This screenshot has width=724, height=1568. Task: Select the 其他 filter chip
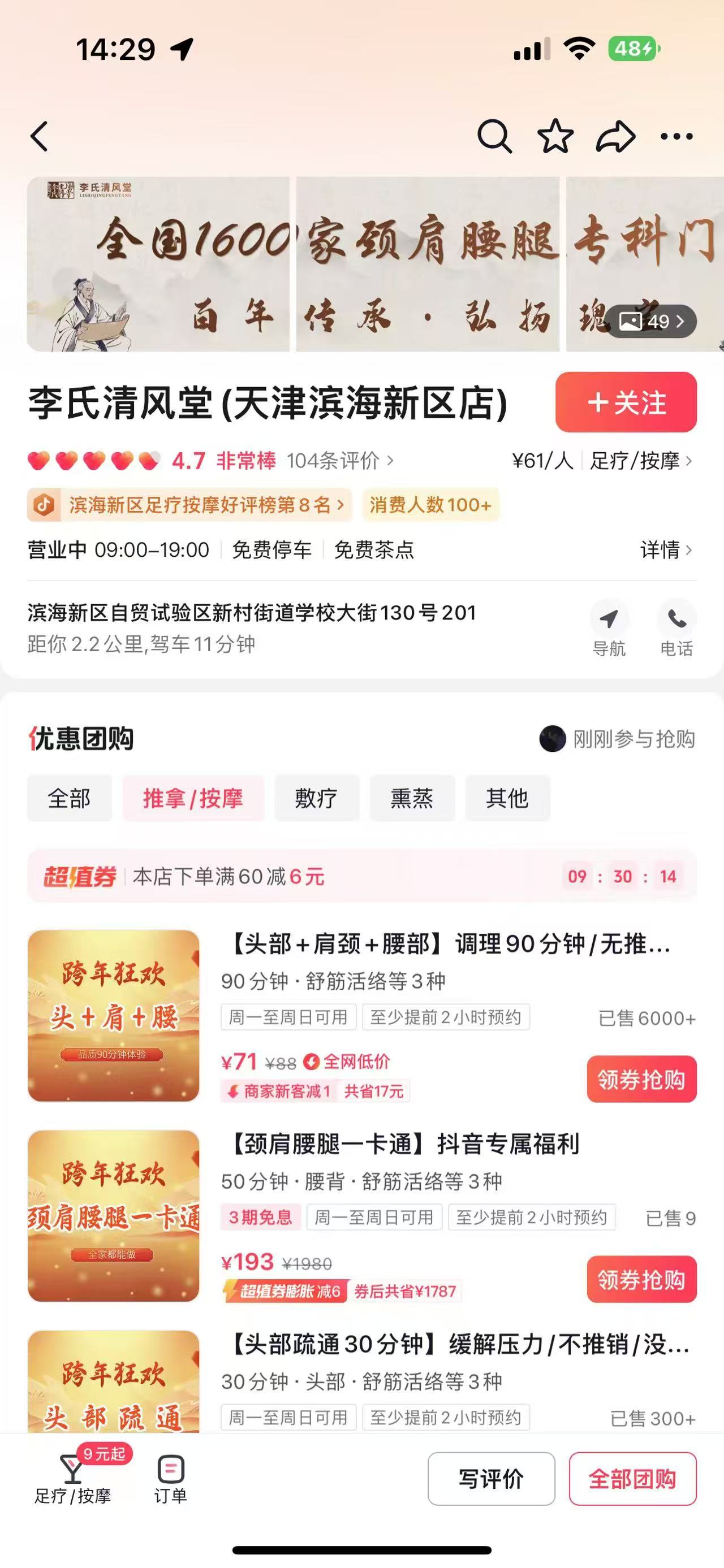(507, 798)
